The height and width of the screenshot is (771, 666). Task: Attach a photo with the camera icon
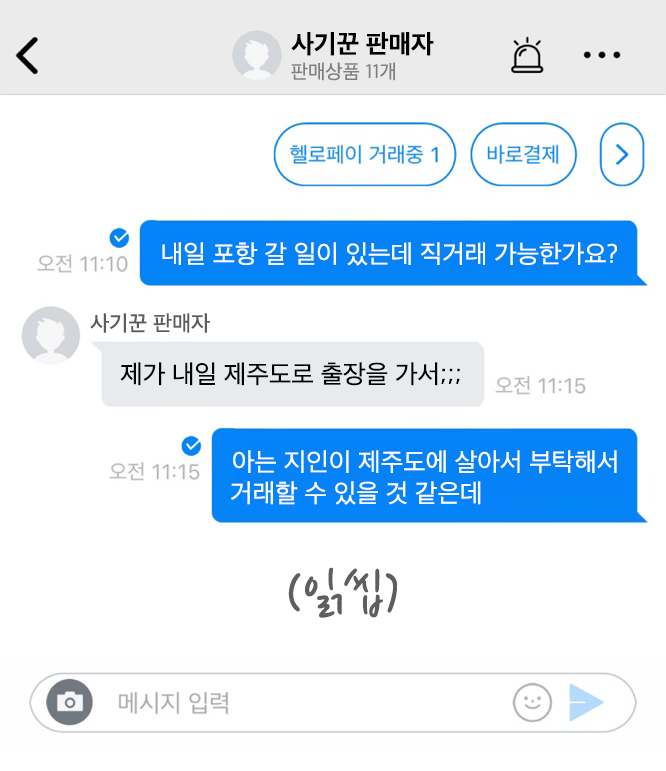[x=69, y=703]
